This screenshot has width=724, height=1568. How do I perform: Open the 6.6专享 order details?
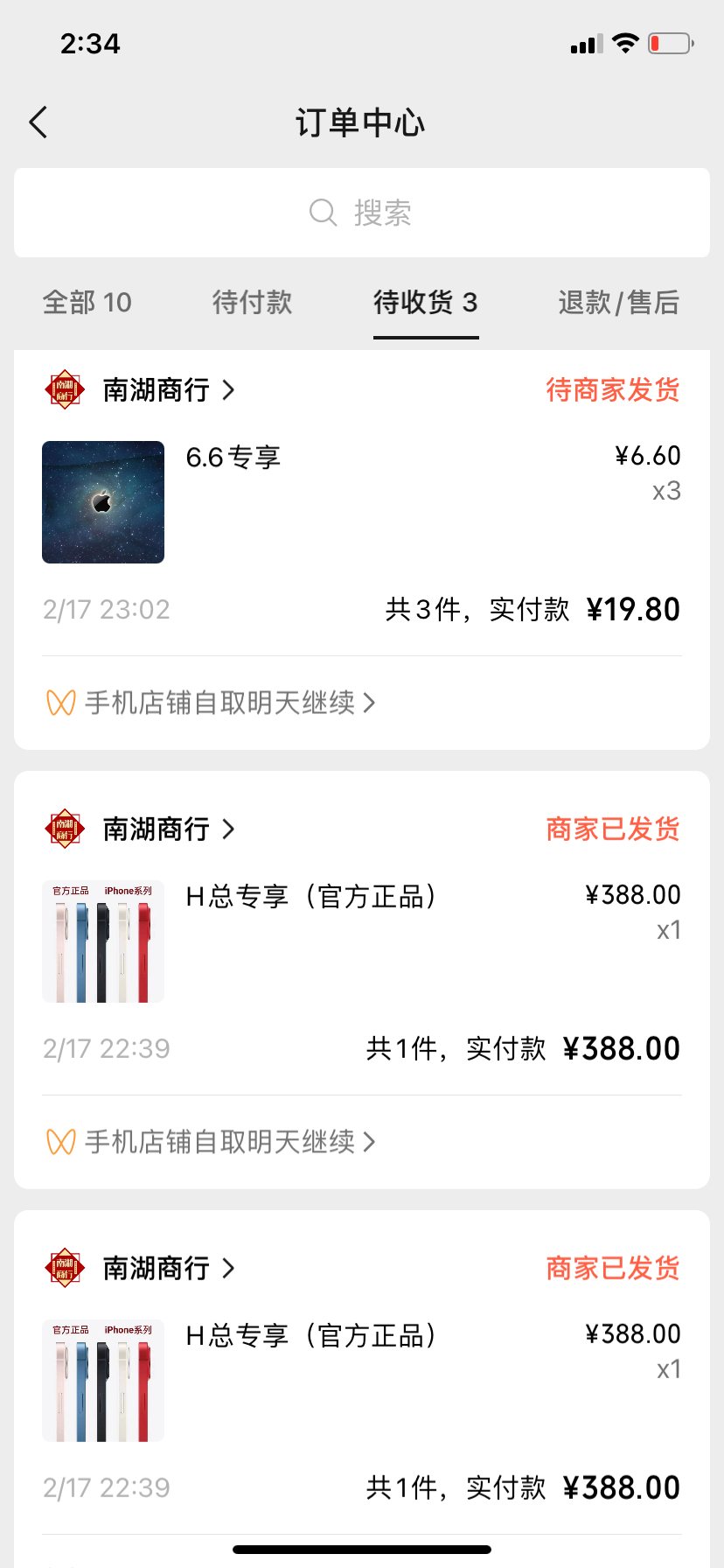[x=233, y=458]
